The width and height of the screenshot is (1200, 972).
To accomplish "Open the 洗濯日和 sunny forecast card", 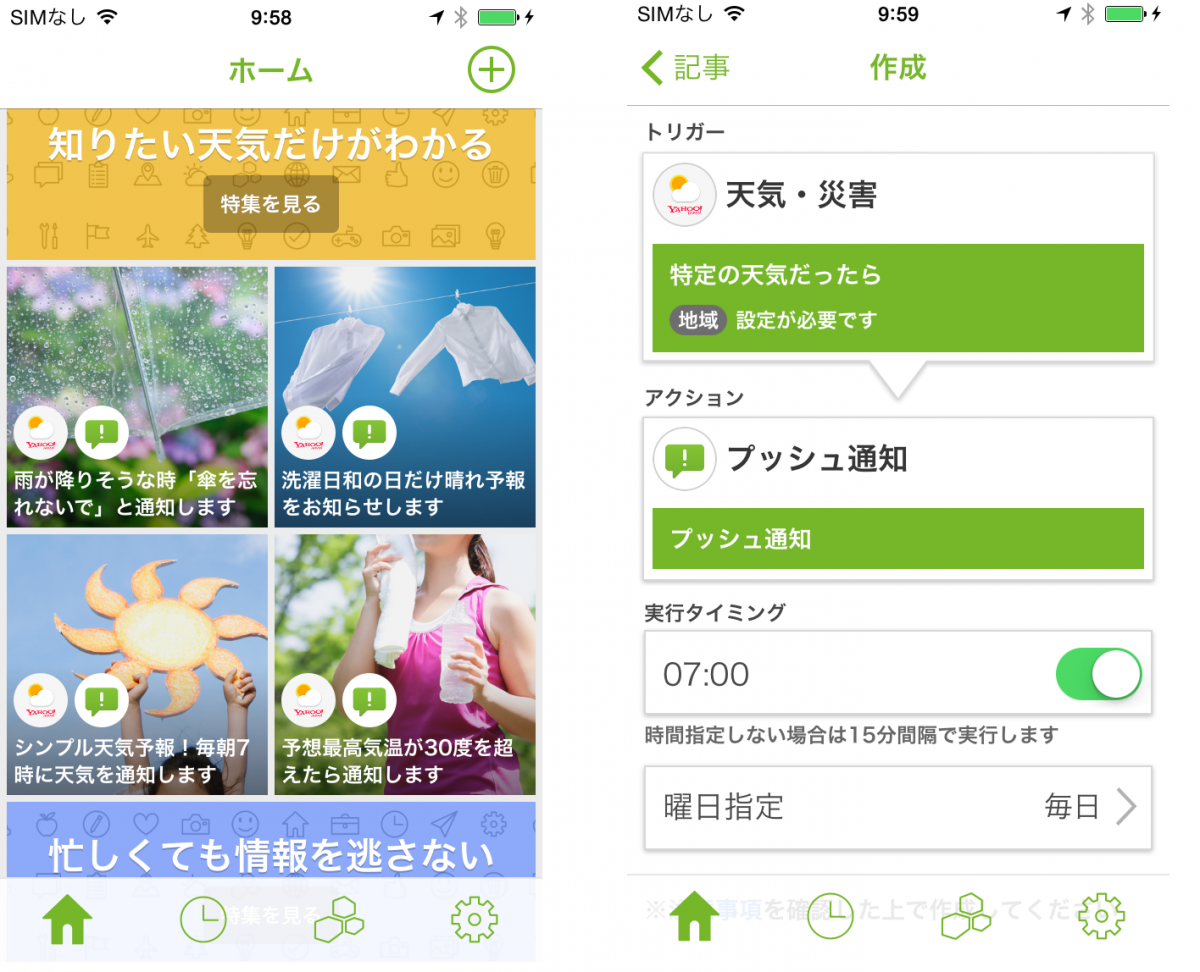I will pos(405,397).
